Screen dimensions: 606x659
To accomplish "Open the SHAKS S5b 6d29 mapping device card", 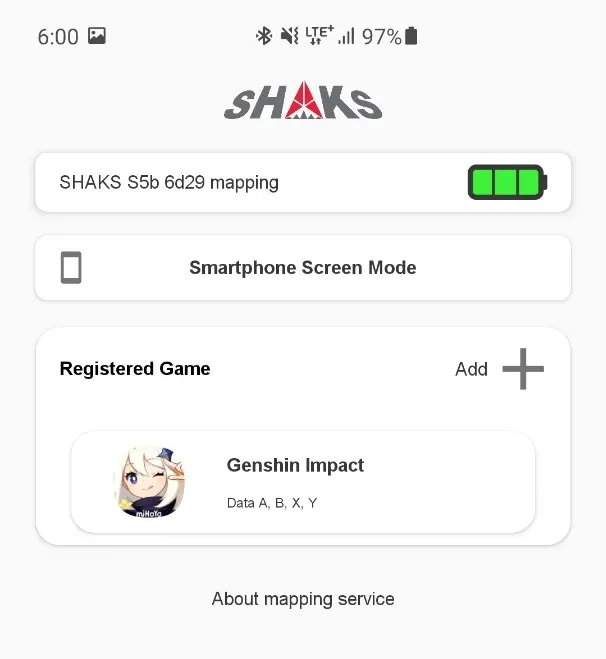I will pyautogui.click(x=302, y=183).
